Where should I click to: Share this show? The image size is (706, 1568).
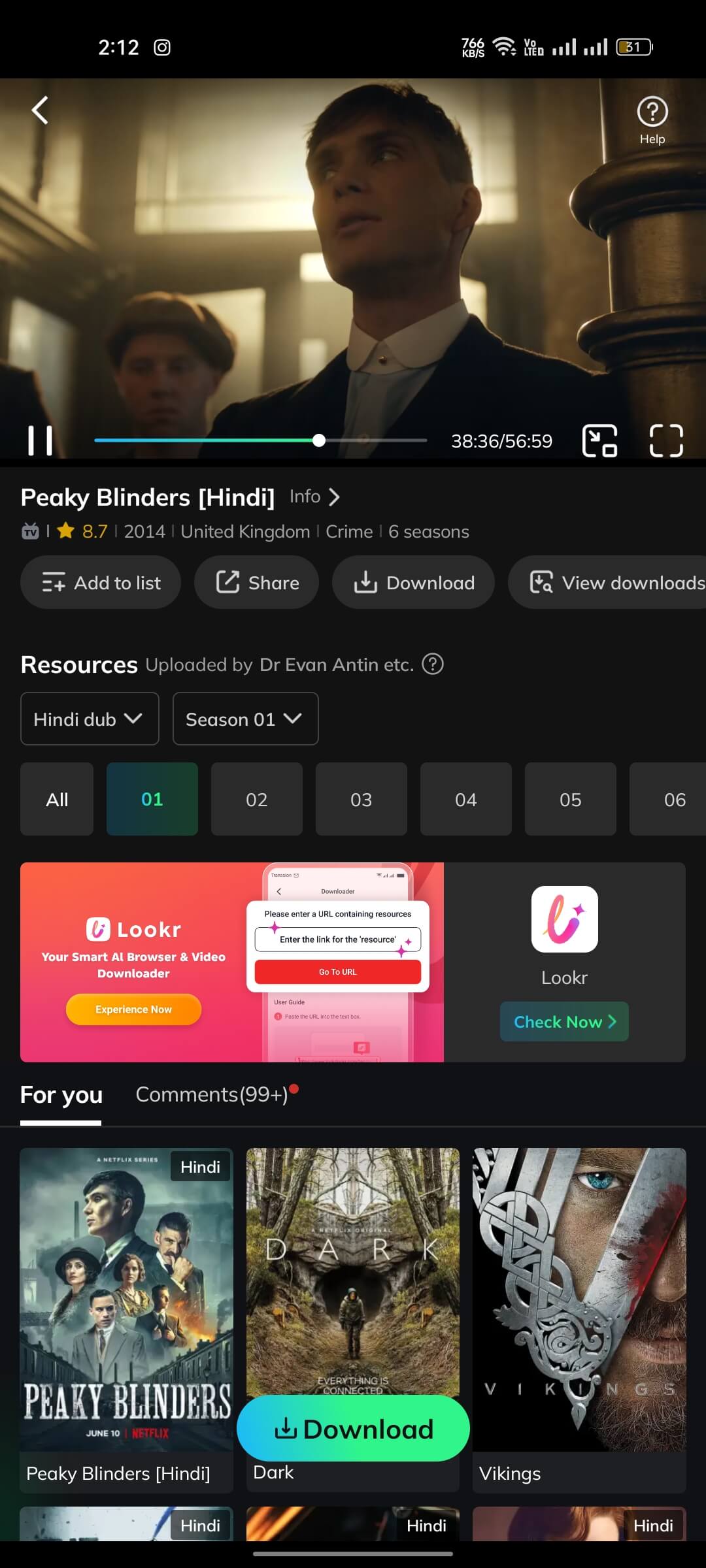pyautogui.click(x=256, y=582)
